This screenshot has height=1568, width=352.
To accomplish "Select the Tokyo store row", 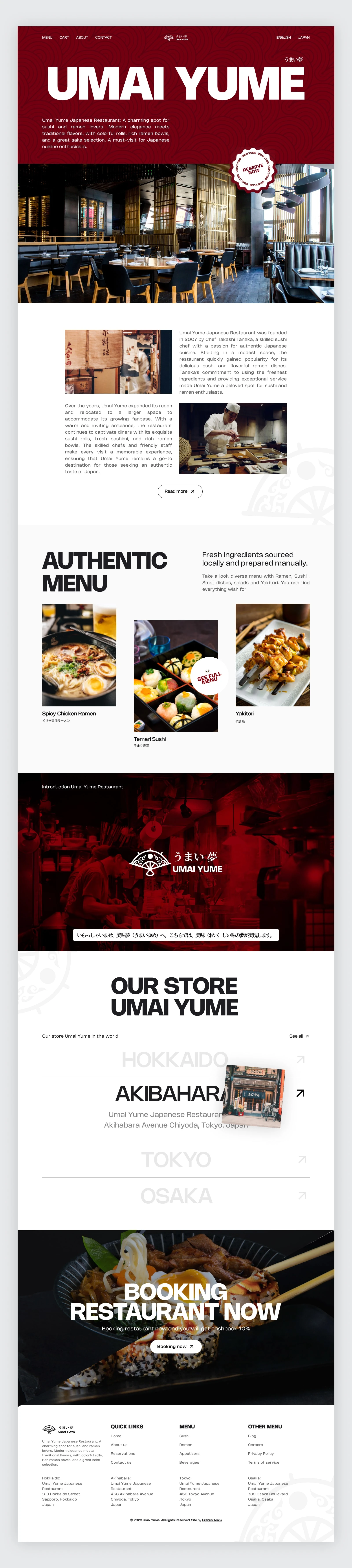I will [175, 1160].
